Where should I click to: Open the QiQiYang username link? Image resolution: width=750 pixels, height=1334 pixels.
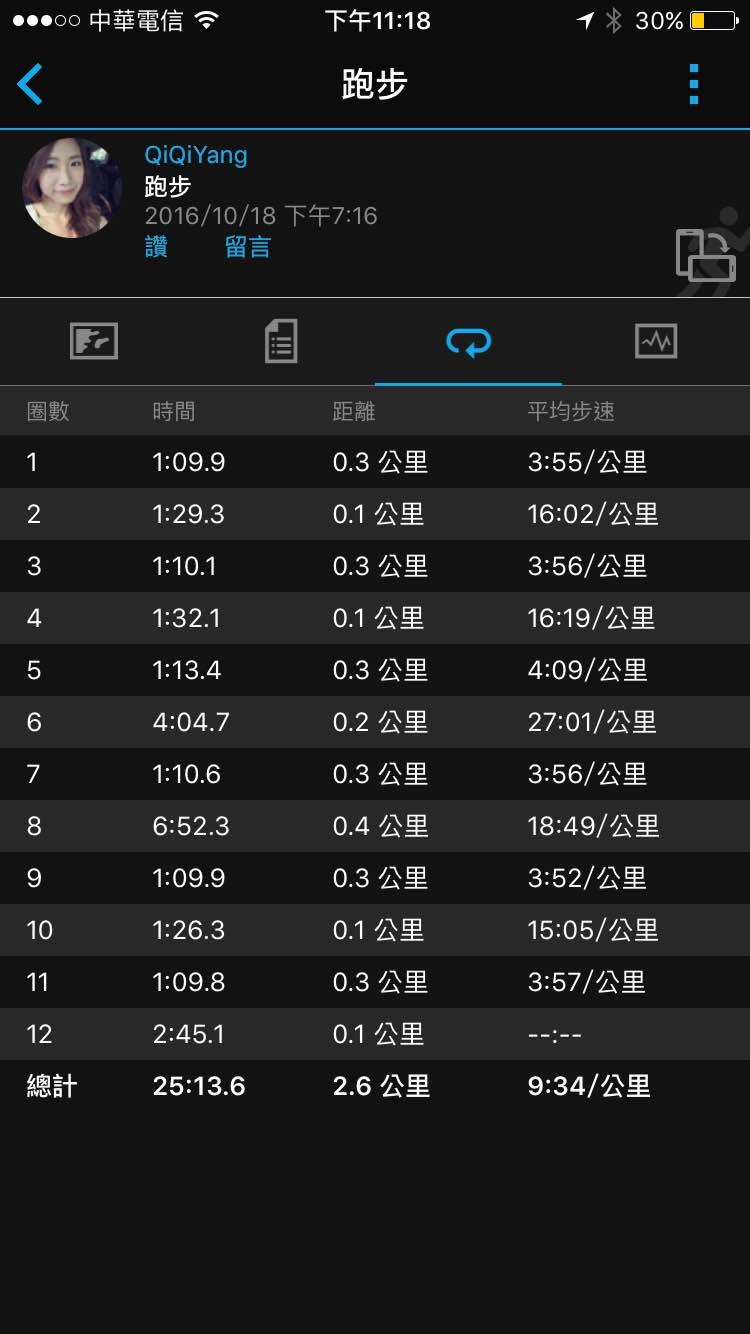[x=196, y=155]
